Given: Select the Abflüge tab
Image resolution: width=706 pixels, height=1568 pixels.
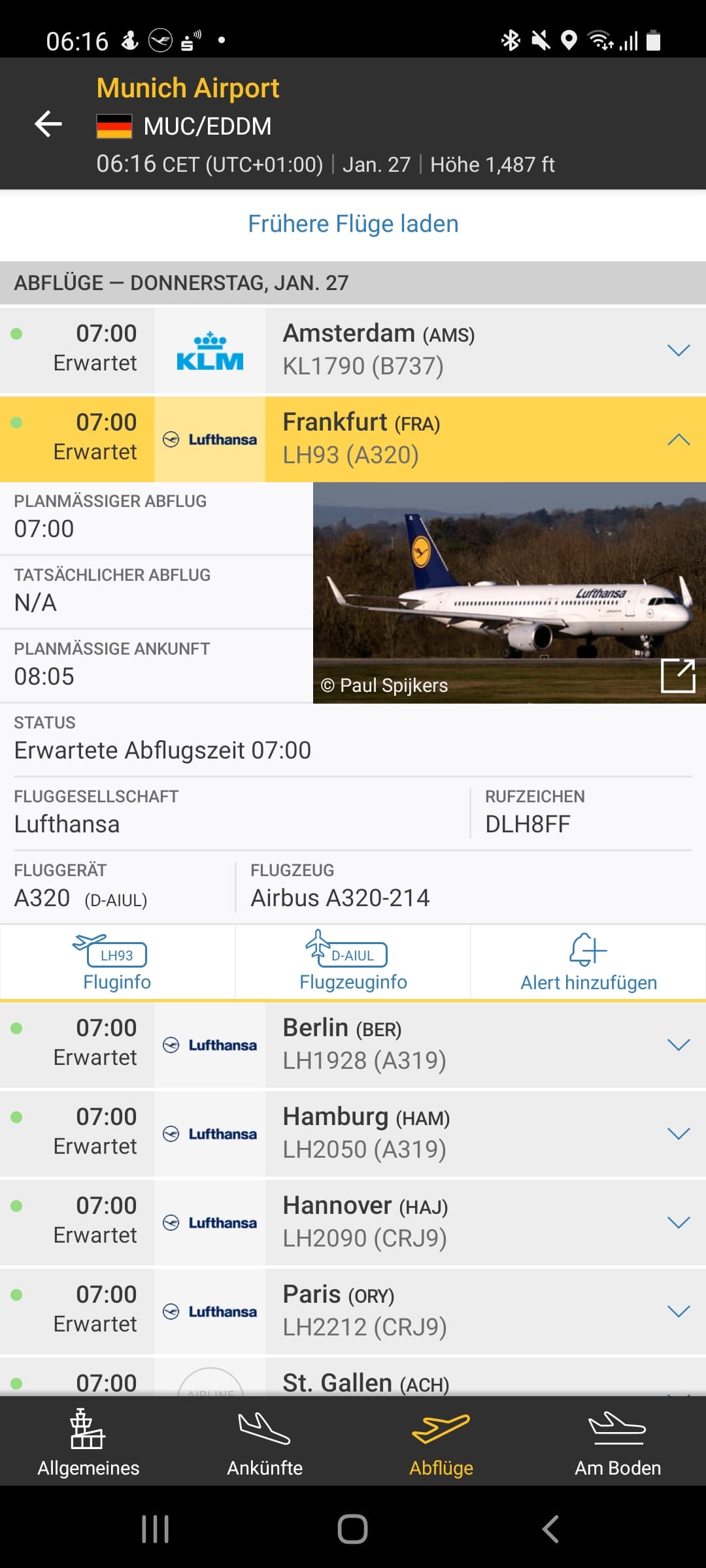Looking at the screenshot, I should [441, 1443].
